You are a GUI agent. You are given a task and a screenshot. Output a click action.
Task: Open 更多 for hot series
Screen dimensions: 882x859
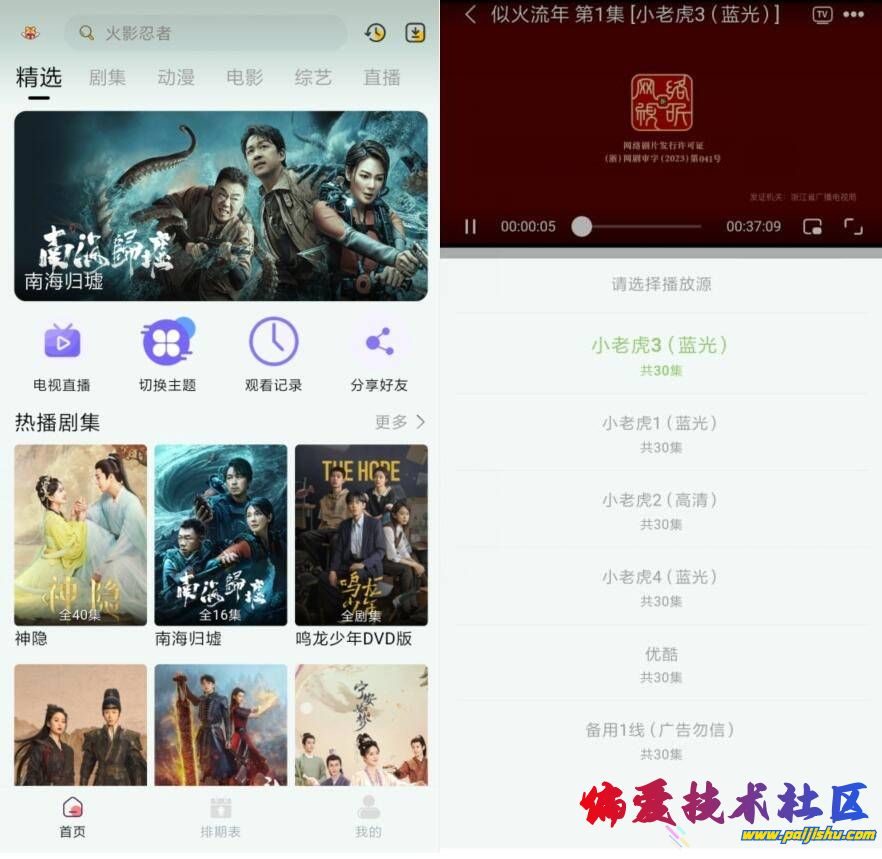399,422
